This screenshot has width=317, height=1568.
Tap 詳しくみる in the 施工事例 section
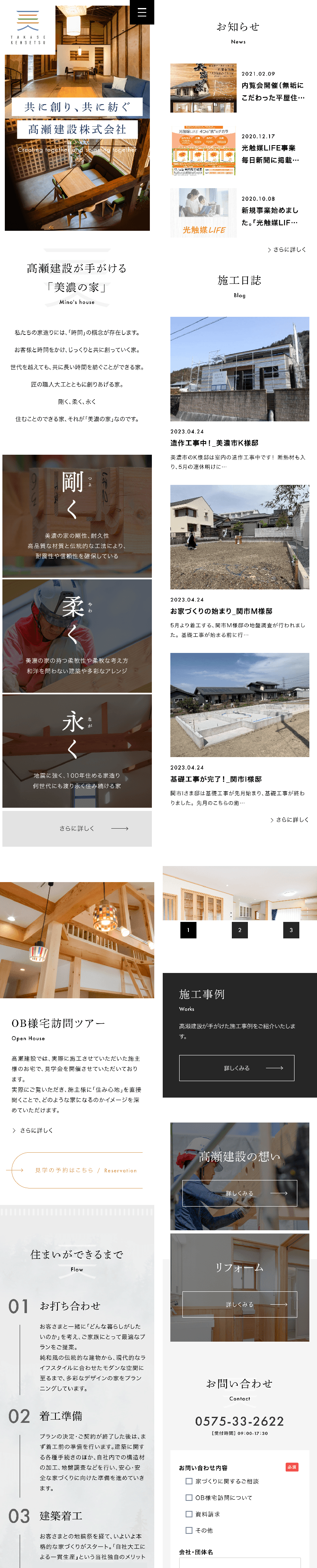(237, 1068)
